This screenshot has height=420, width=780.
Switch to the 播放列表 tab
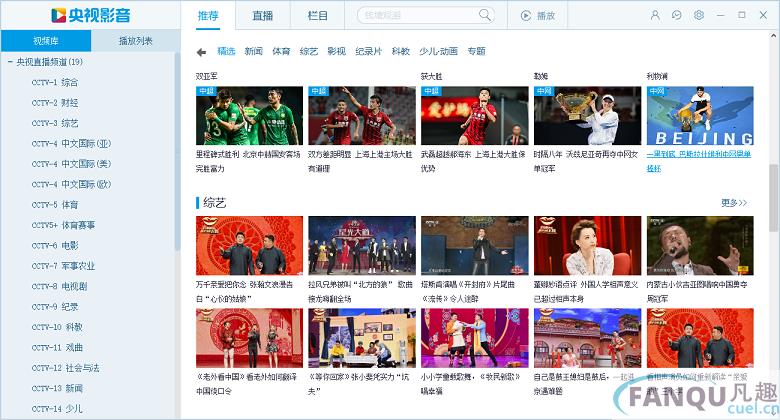[135, 41]
